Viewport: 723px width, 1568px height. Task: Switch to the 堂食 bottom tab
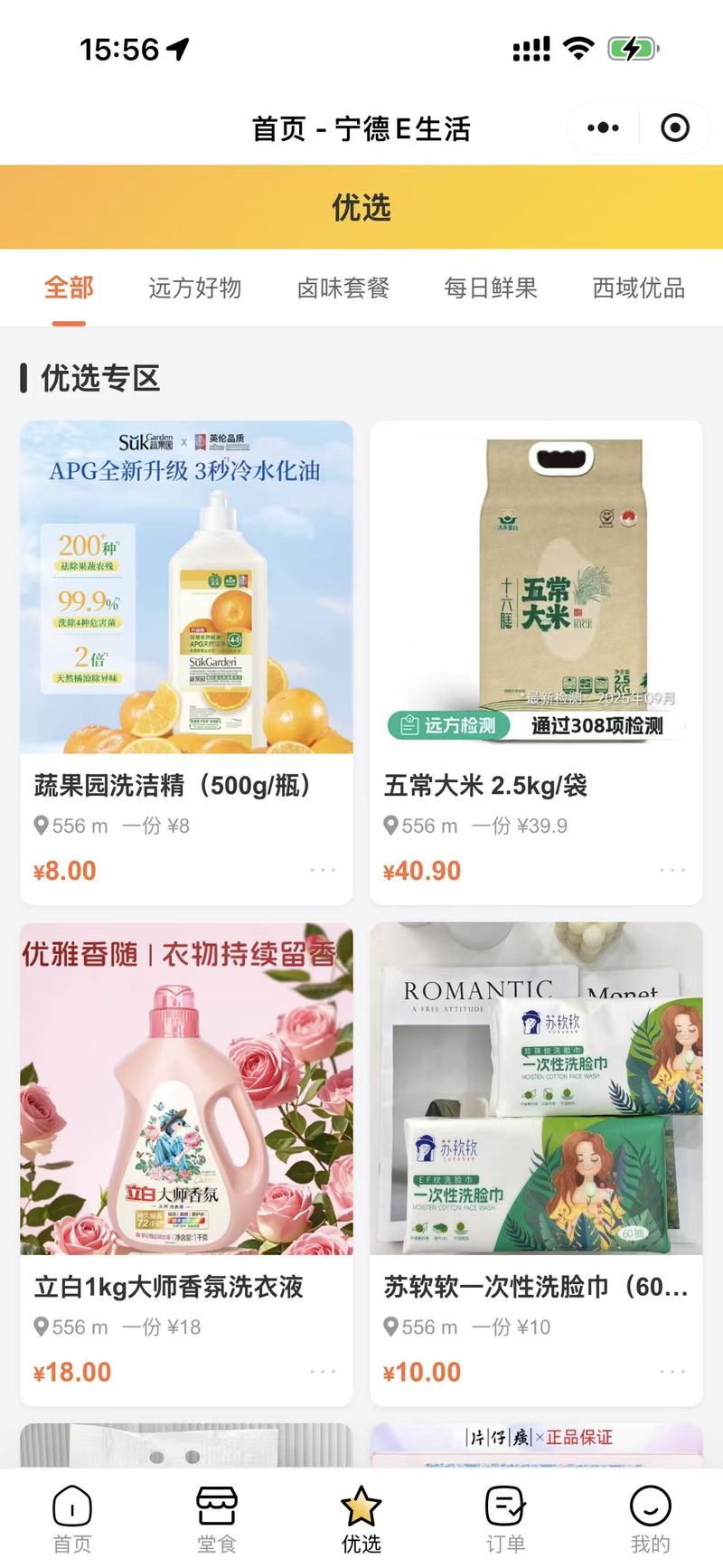point(217,1518)
